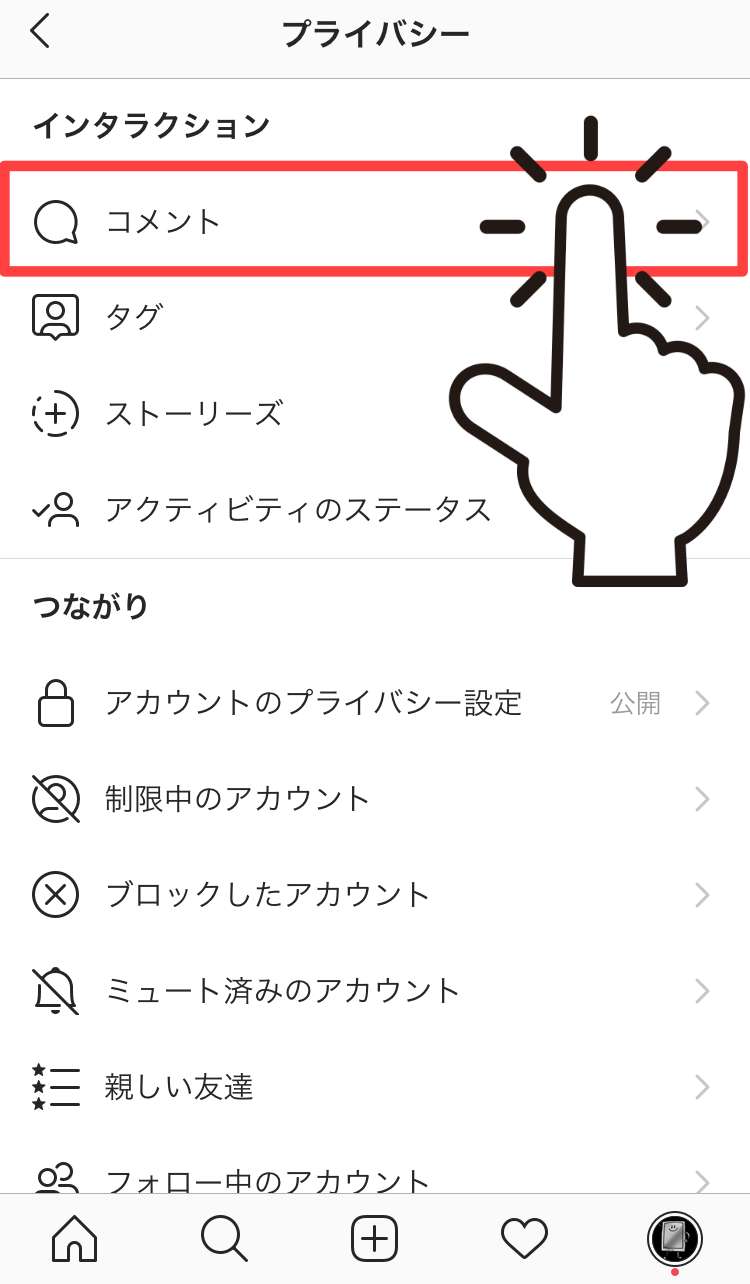
Task: Open the コメント settings
Action: click(x=163, y=221)
